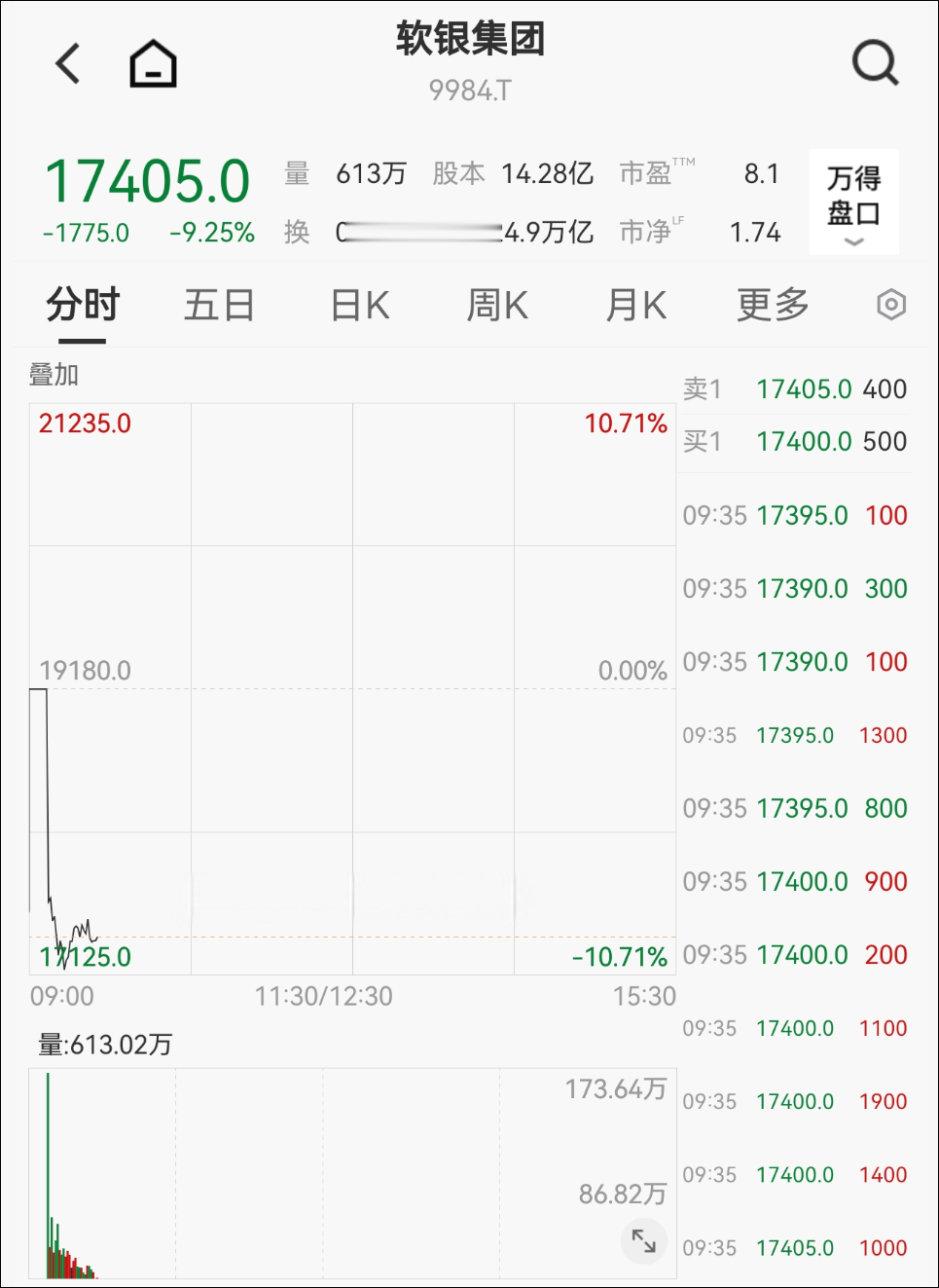View the 月K chart
This screenshot has height=1288, width=939.
[x=635, y=306]
